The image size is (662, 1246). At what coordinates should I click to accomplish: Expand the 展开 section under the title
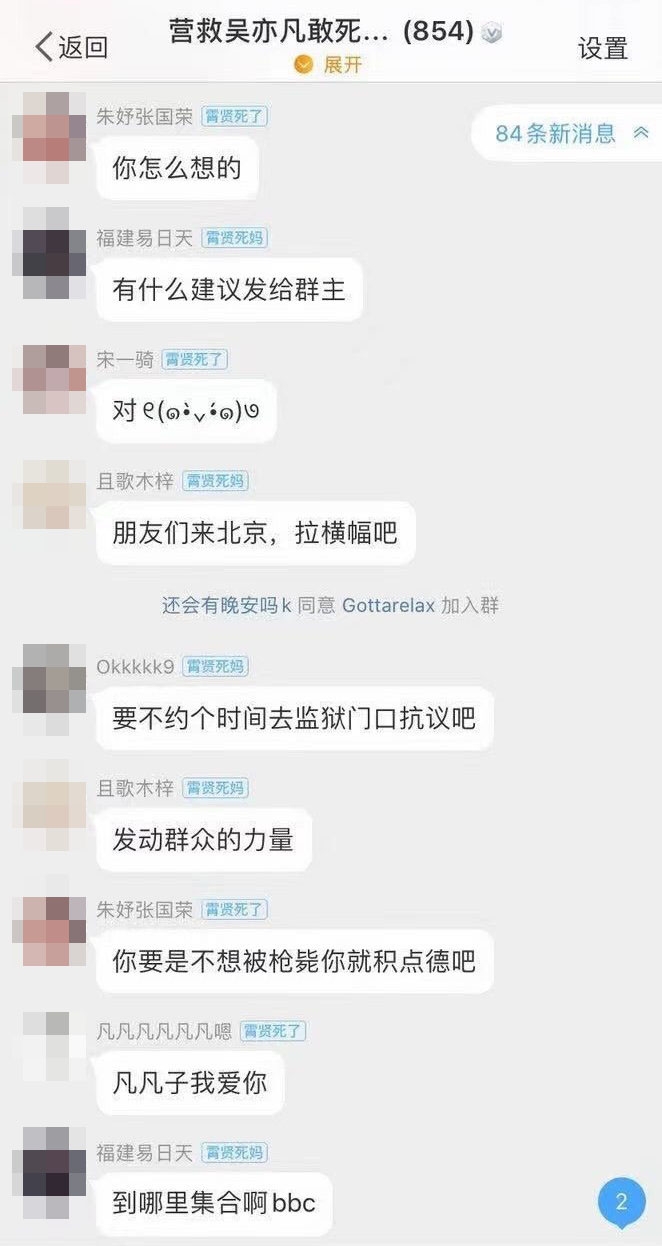(x=329, y=65)
